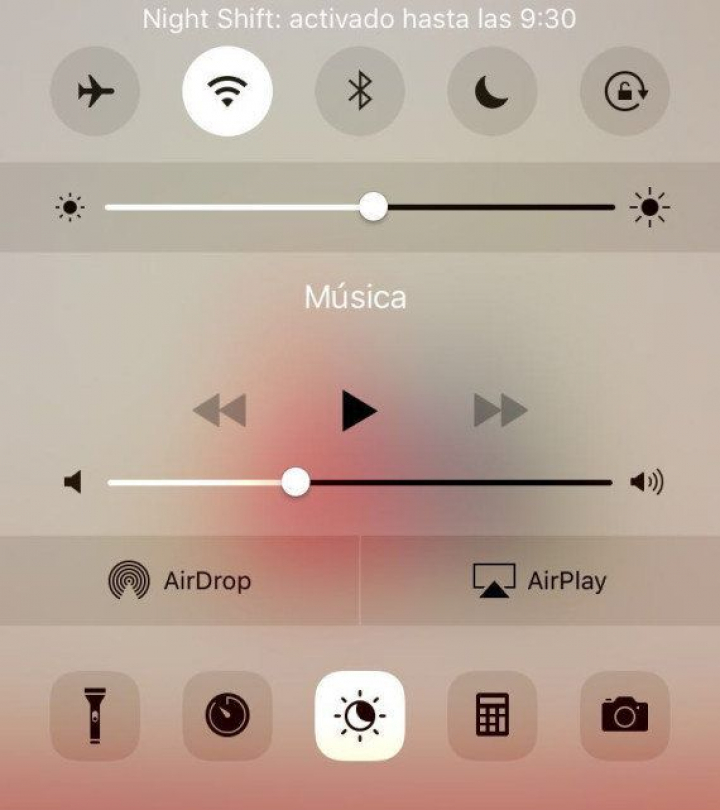Launch the Camera
This screenshot has height=810, width=720.
click(624, 715)
